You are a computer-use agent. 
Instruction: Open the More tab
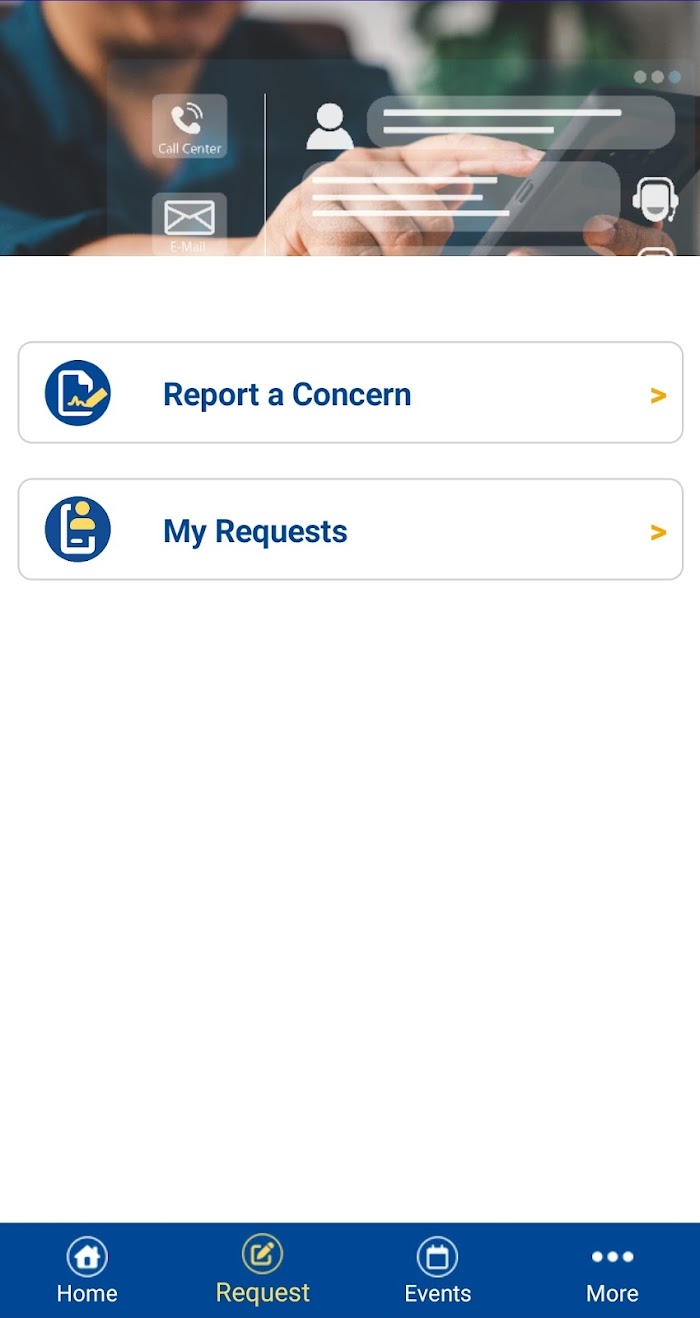click(612, 1270)
